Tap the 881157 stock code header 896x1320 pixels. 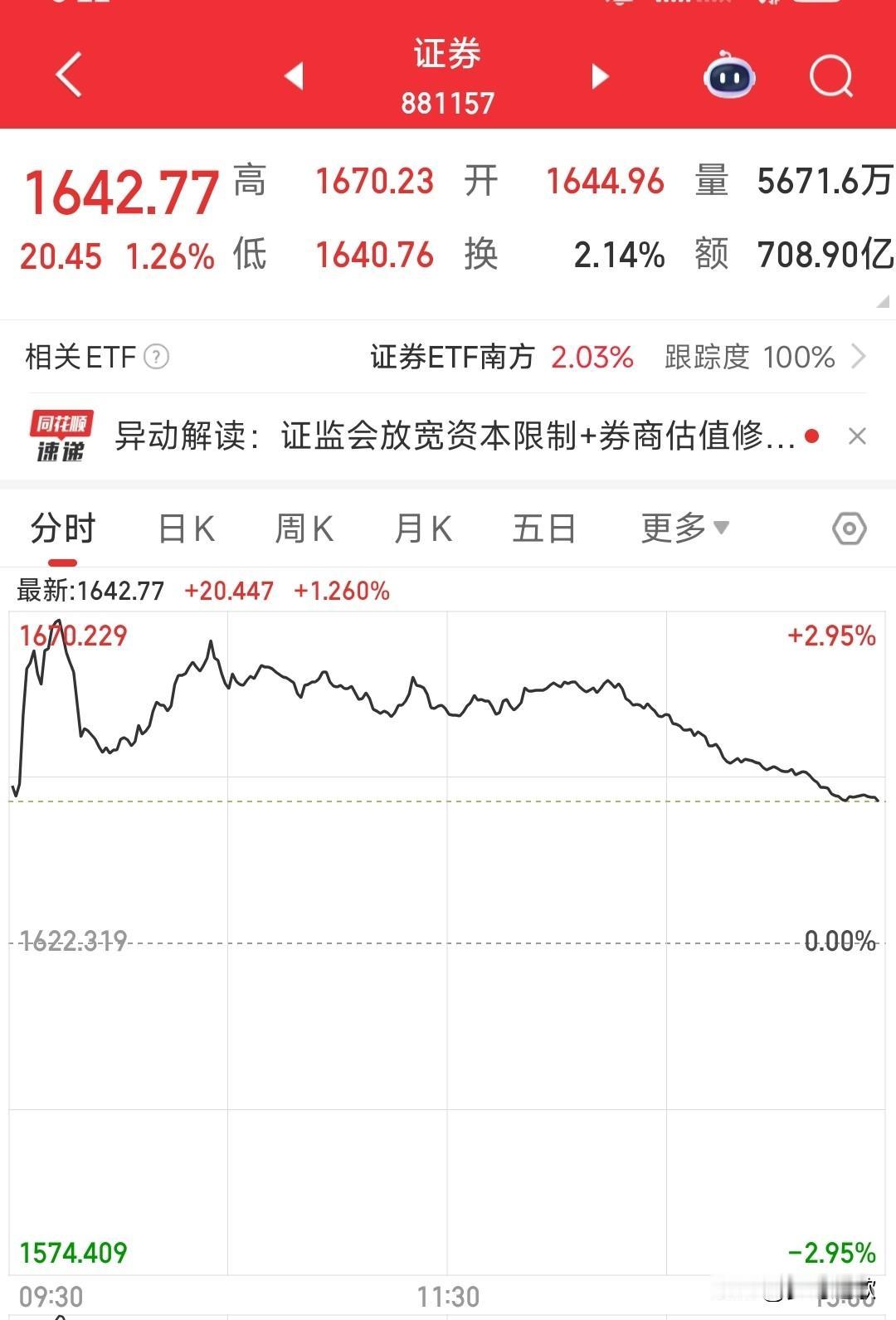[446, 103]
